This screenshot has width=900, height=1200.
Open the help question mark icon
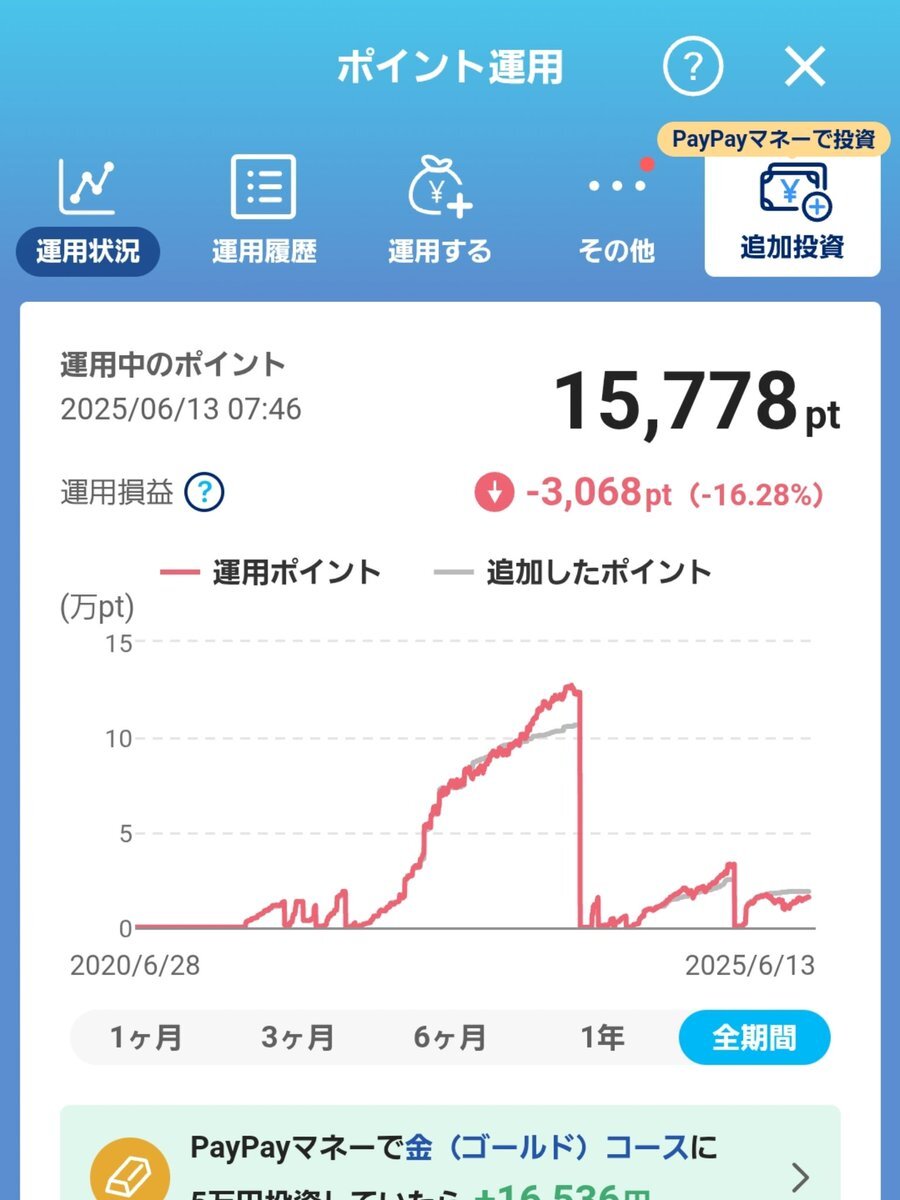(x=692, y=68)
